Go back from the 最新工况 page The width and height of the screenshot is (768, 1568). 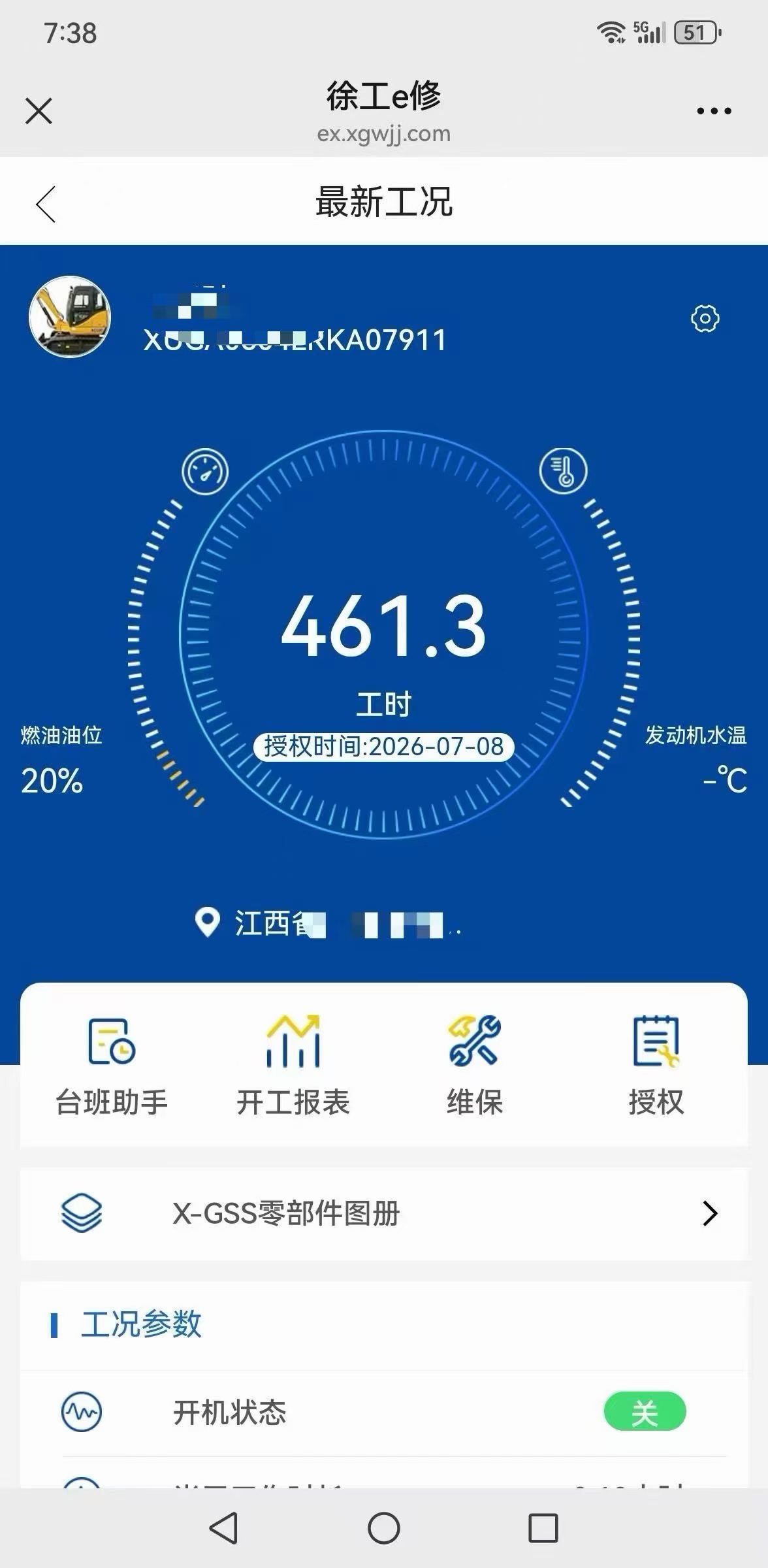pyautogui.click(x=46, y=204)
